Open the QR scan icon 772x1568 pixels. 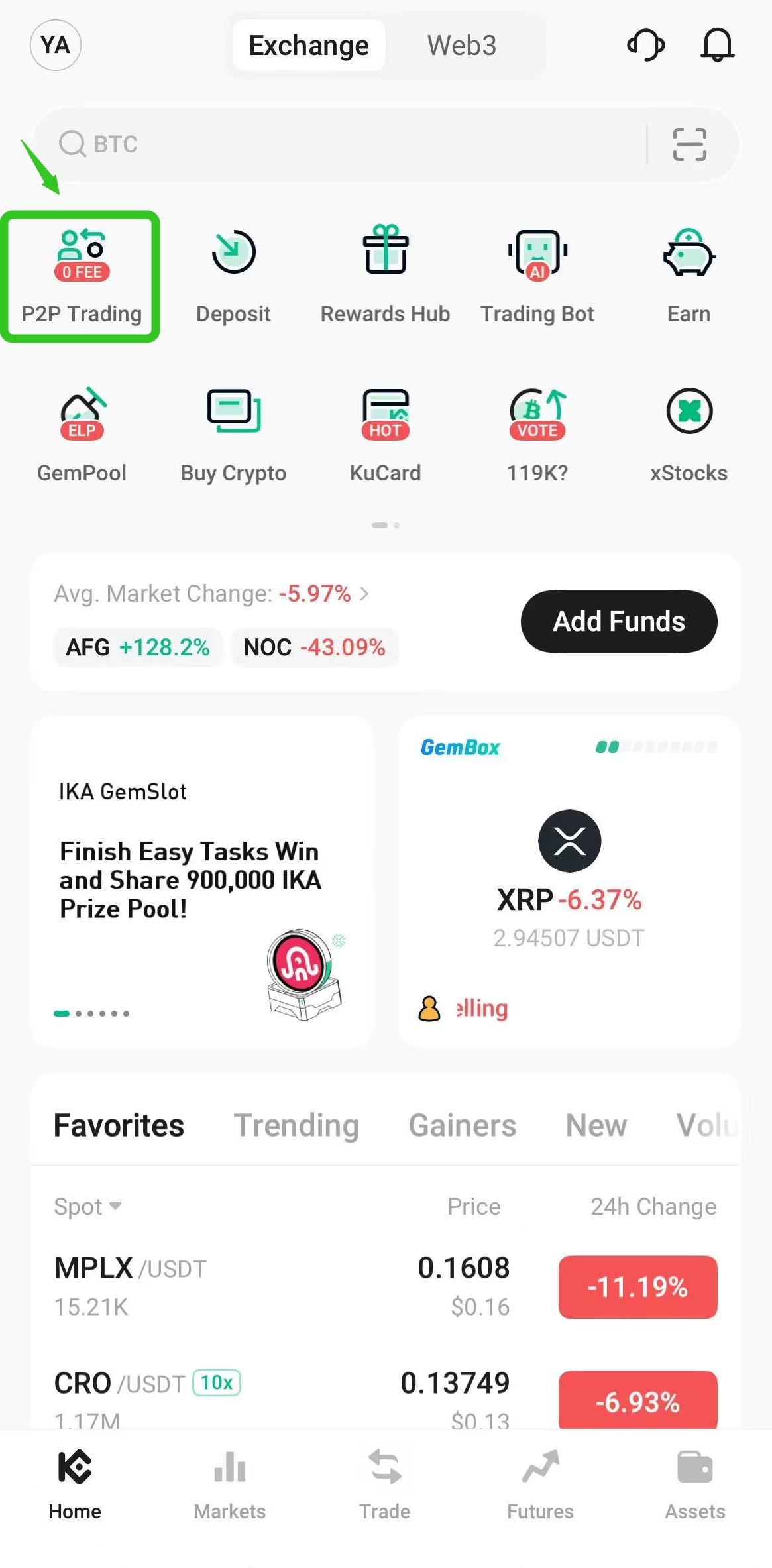(x=689, y=144)
